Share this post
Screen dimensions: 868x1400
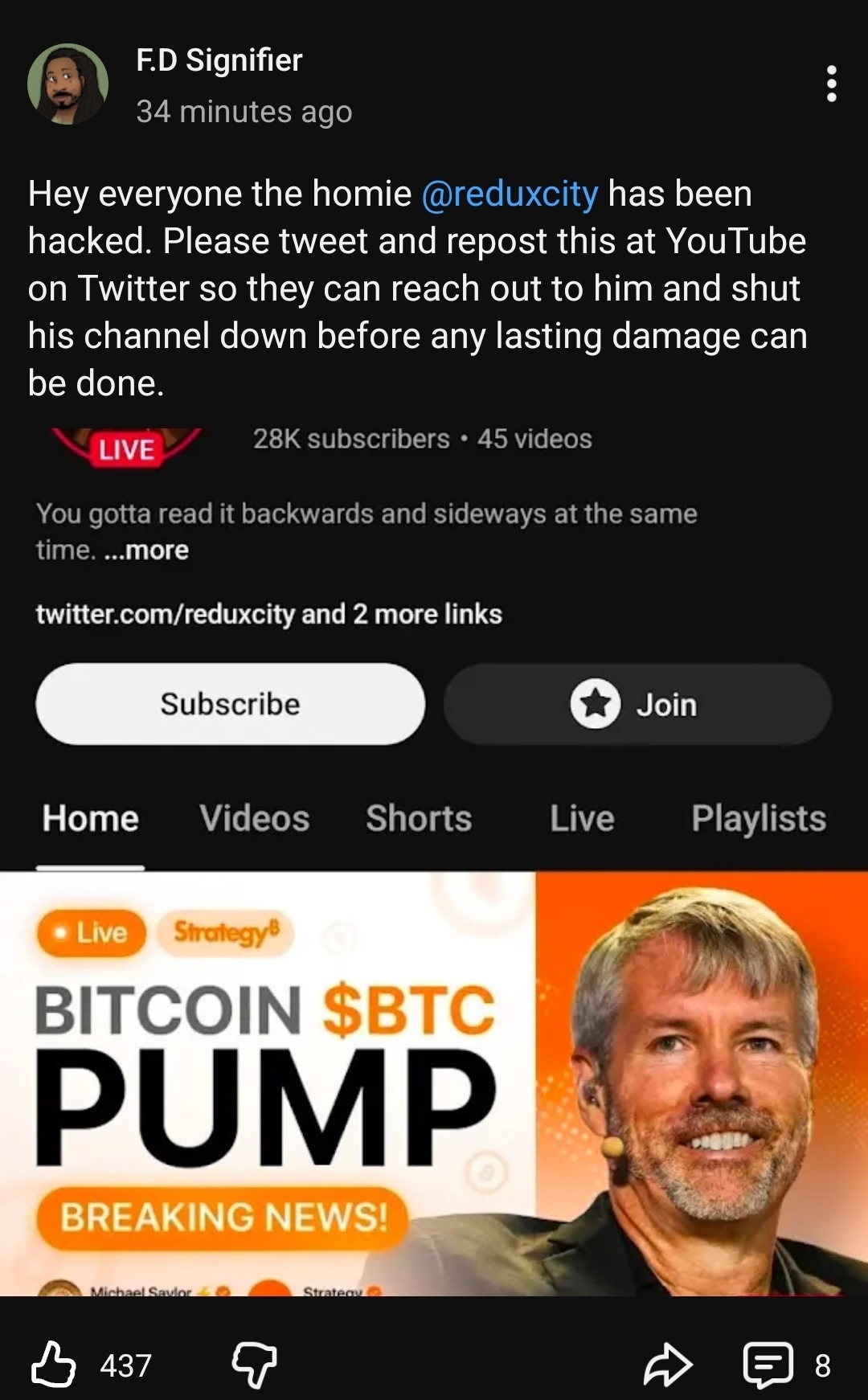pos(667,1364)
